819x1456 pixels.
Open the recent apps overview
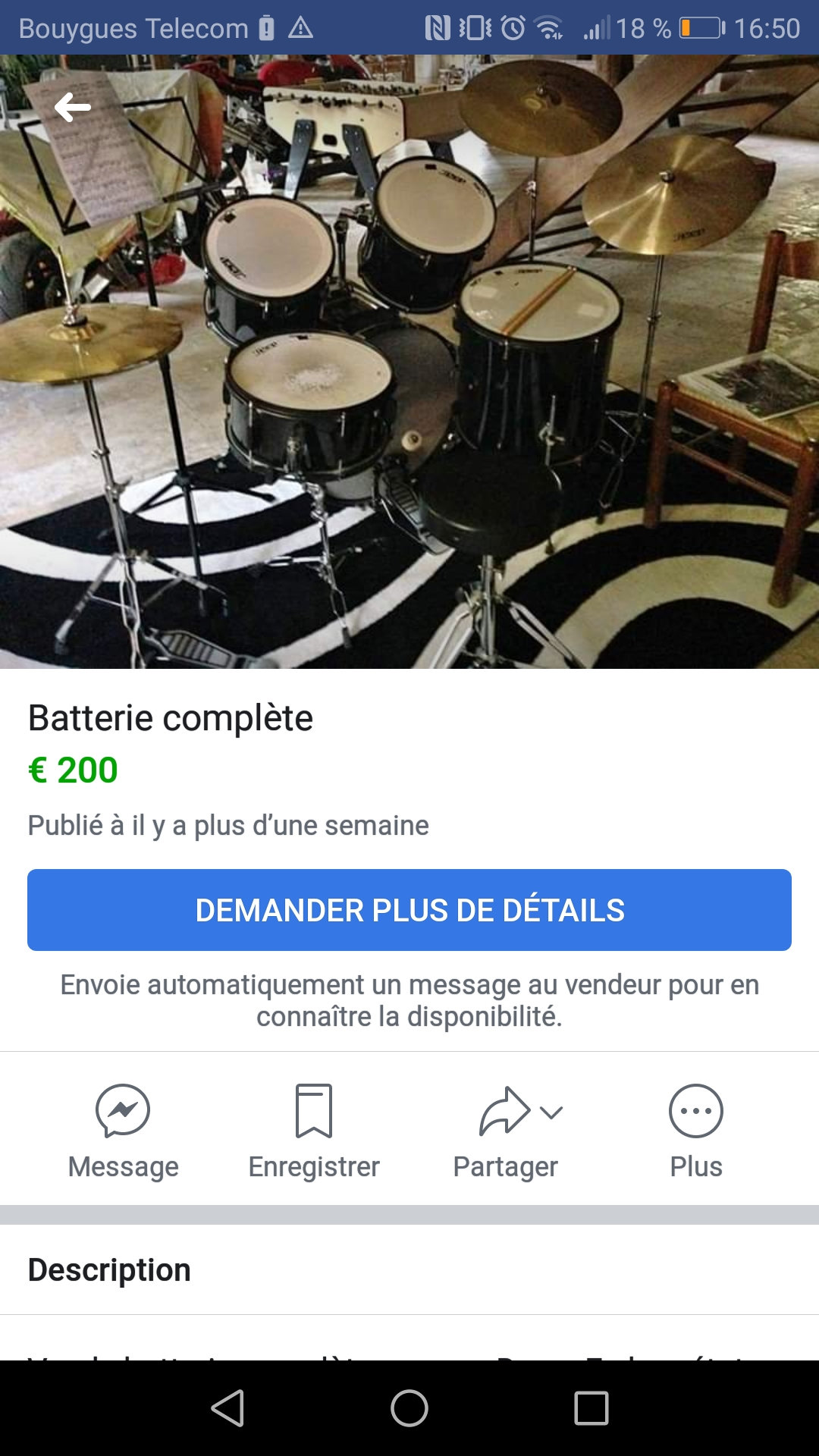point(591,1409)
